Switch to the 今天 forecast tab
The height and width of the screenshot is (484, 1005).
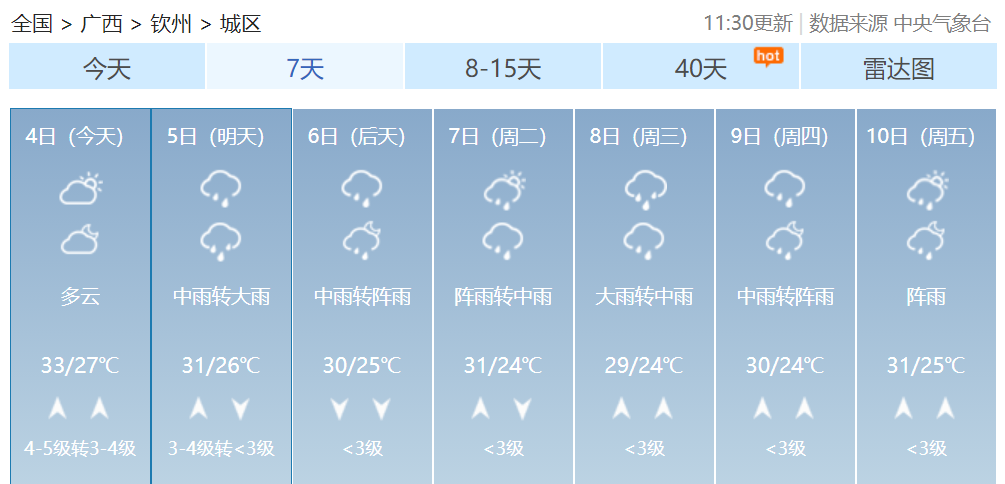pyautogui.click(x=107, y=68)
